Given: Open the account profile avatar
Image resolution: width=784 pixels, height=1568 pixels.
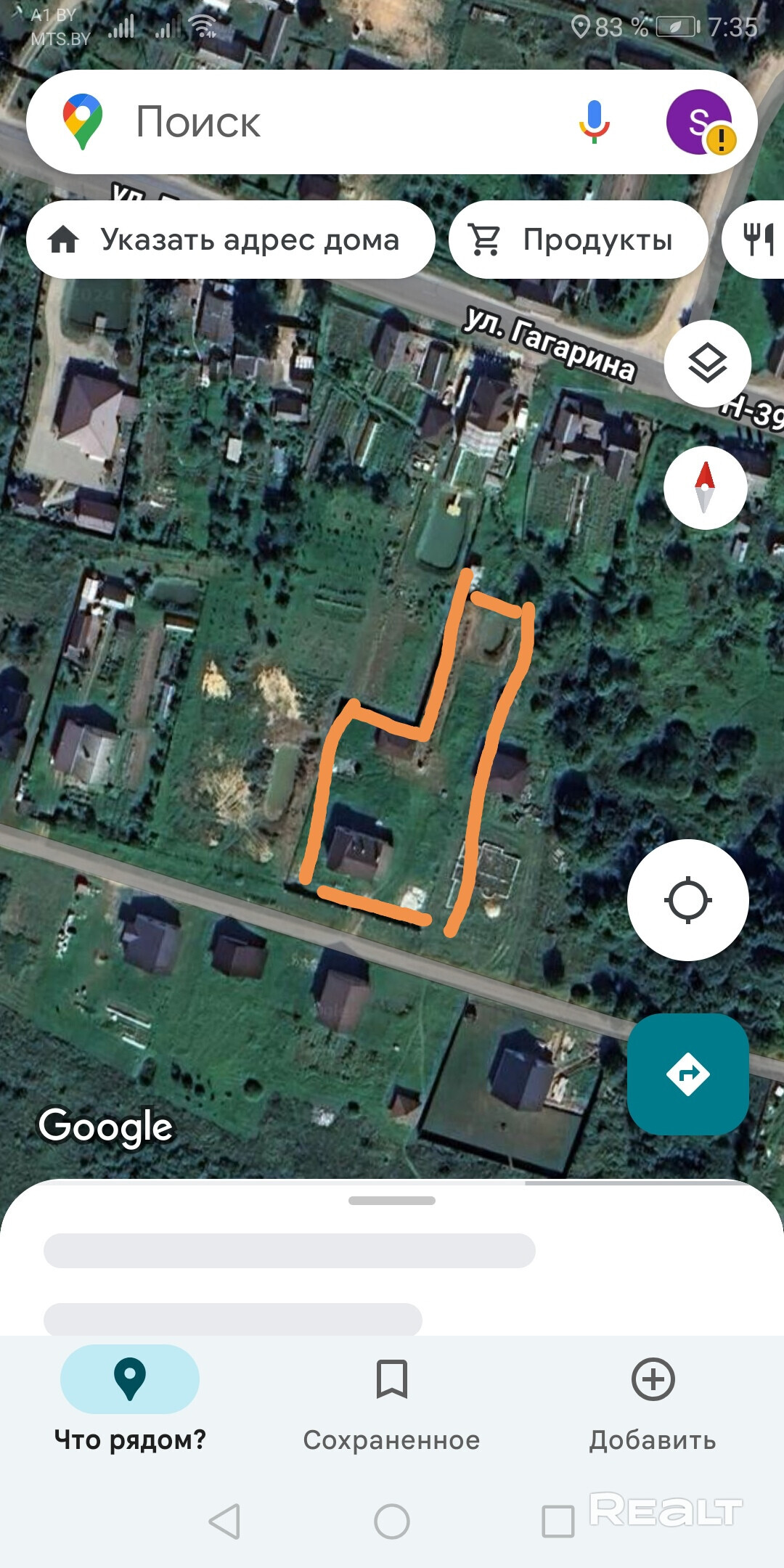Looking at the screenshot, I should click(x=698, y=122).
